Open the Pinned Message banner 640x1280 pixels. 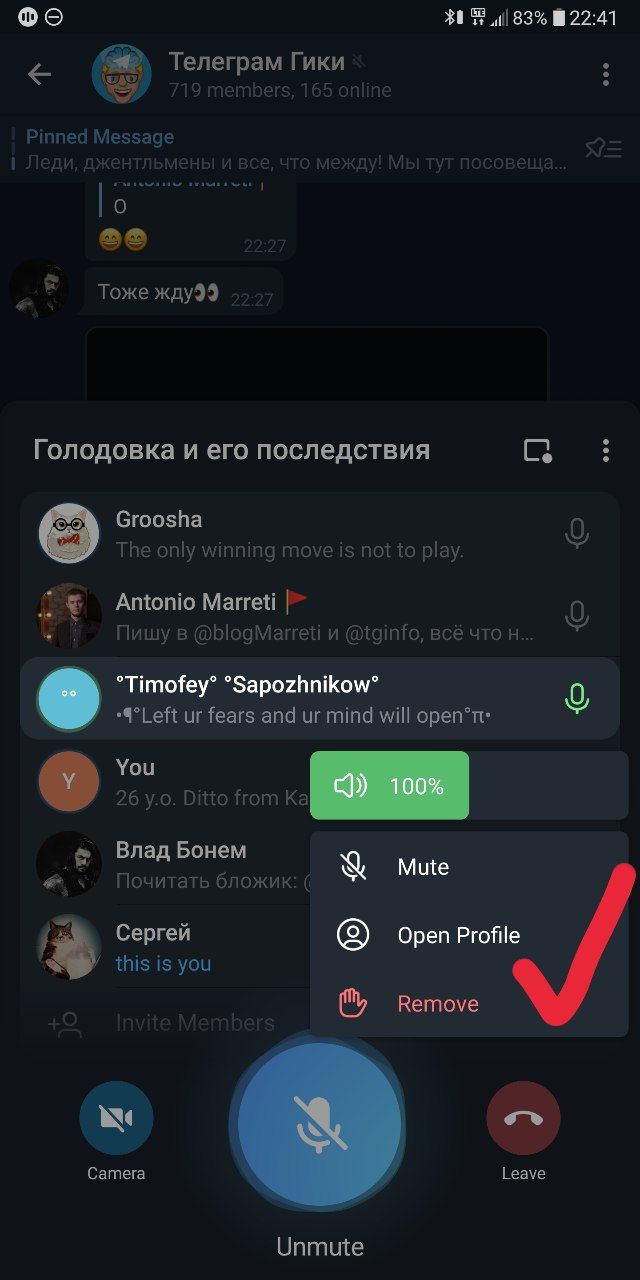[290, 149]
